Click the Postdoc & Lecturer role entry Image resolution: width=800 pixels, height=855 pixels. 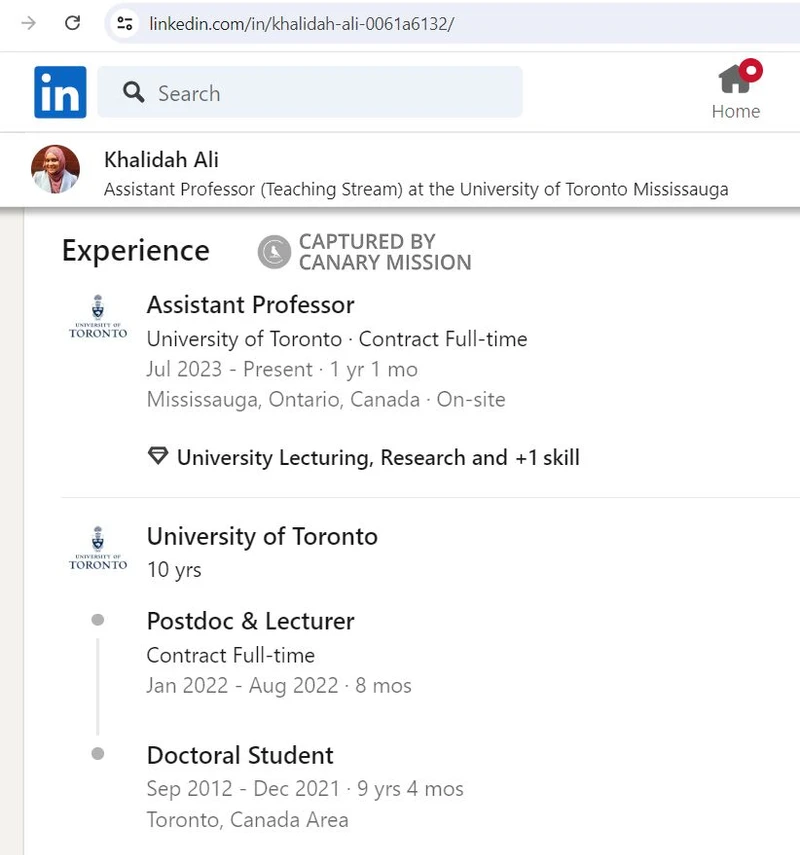[x=250, y=621]
